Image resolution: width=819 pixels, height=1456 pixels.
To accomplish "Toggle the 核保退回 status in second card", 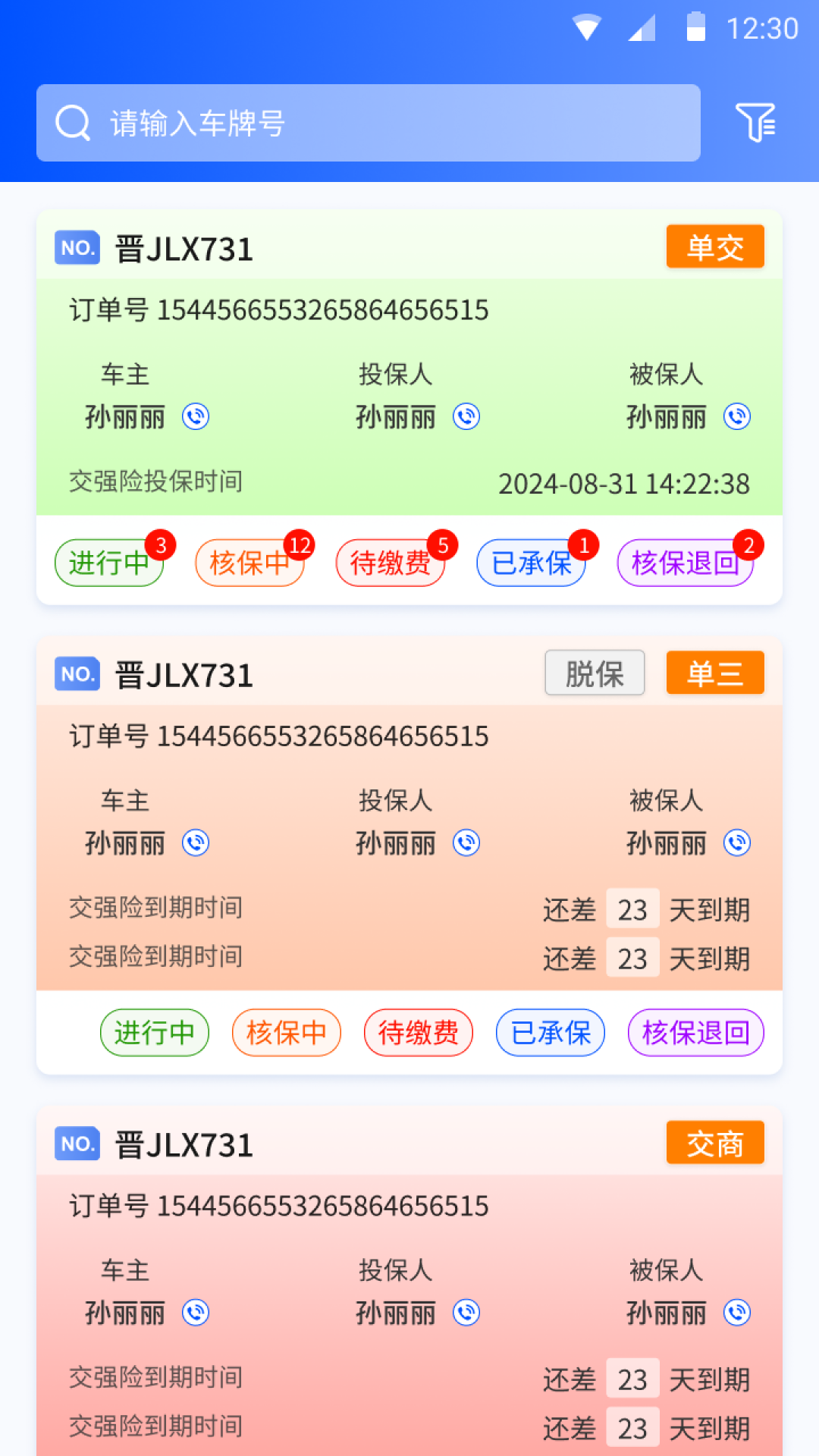I will point(695,1032).
